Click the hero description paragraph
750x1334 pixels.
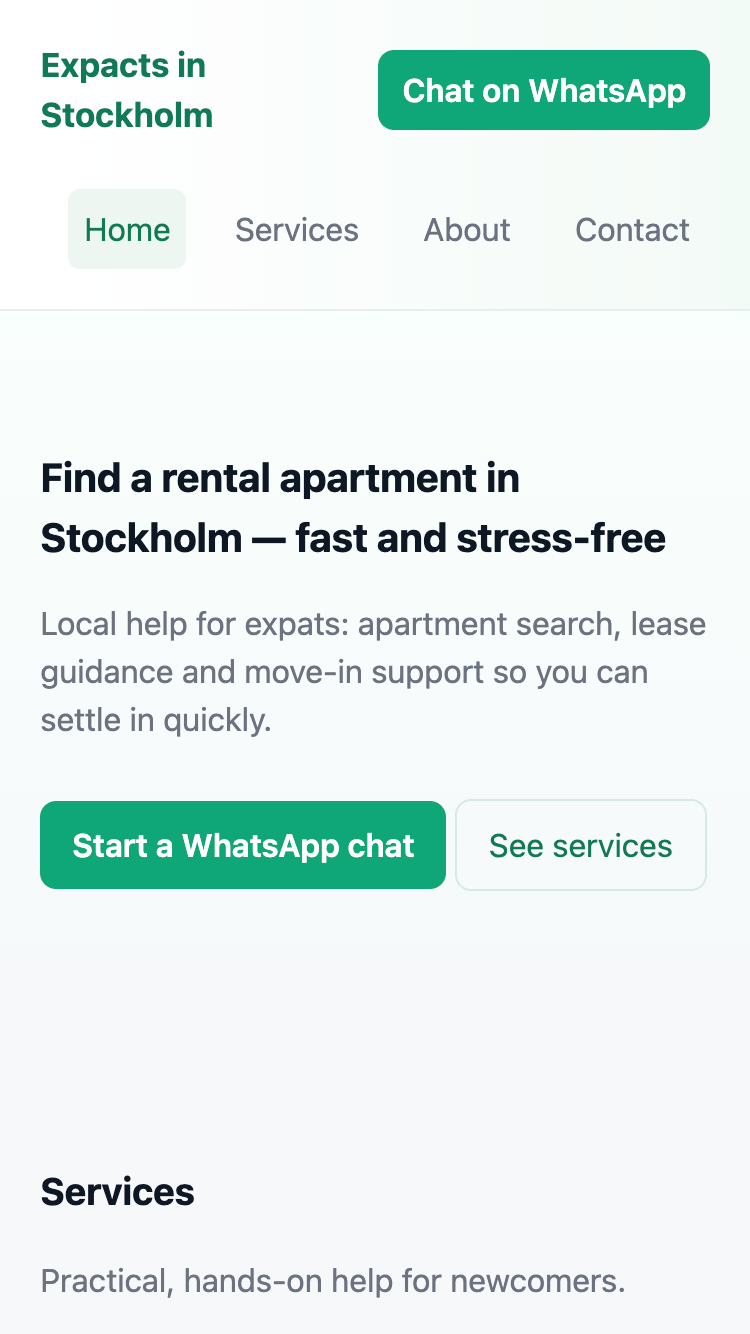[373, 671]
